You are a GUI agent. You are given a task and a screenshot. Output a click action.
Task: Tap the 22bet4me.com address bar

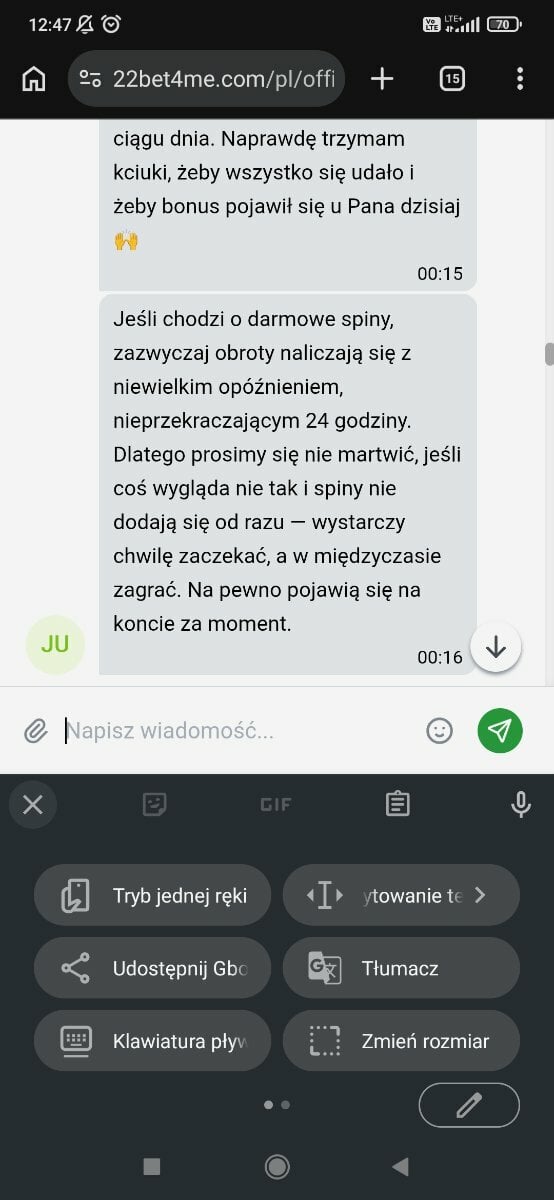[207, 79]
